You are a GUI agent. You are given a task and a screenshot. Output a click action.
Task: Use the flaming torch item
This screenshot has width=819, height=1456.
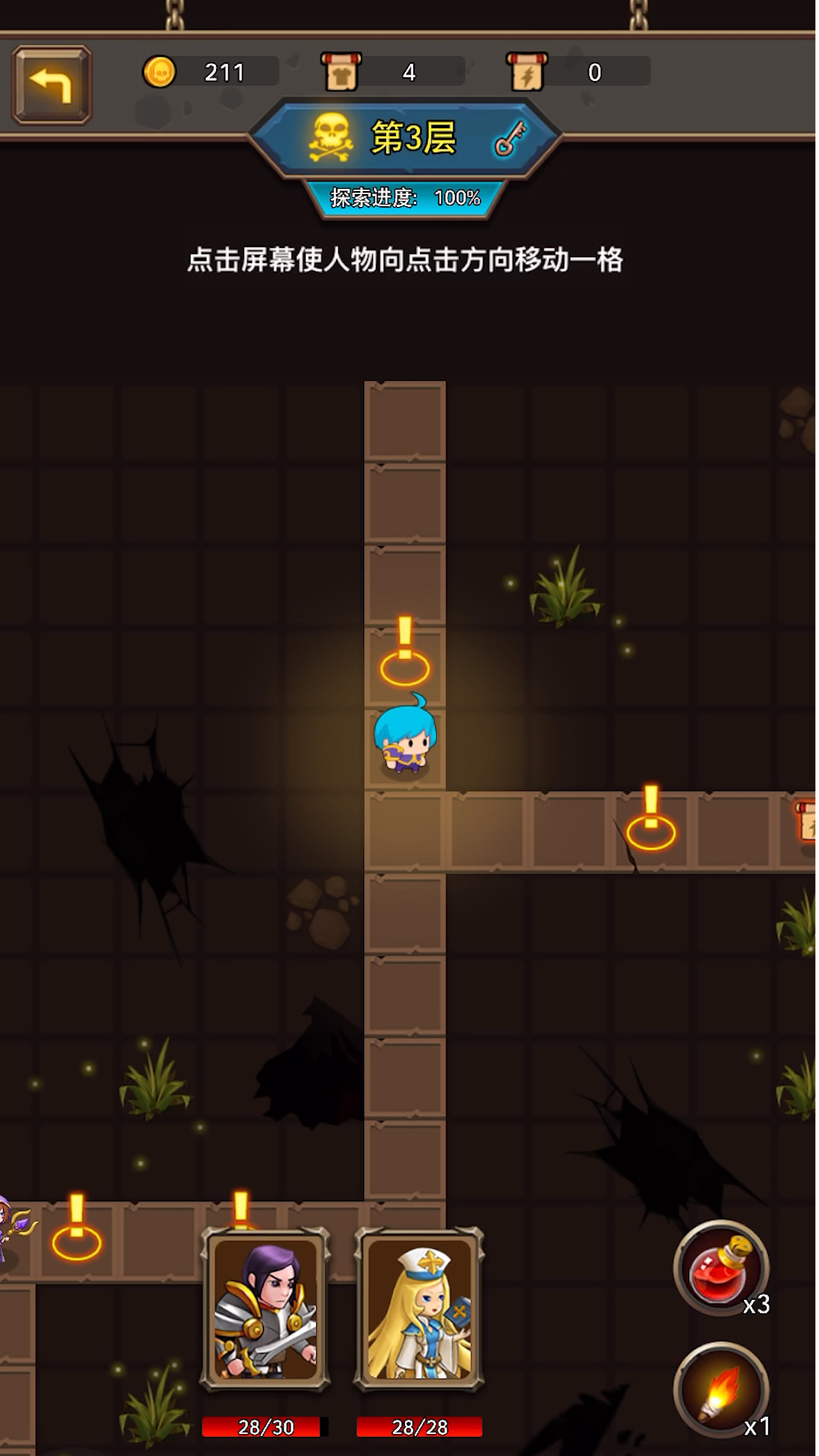(x=720, y=1389)
